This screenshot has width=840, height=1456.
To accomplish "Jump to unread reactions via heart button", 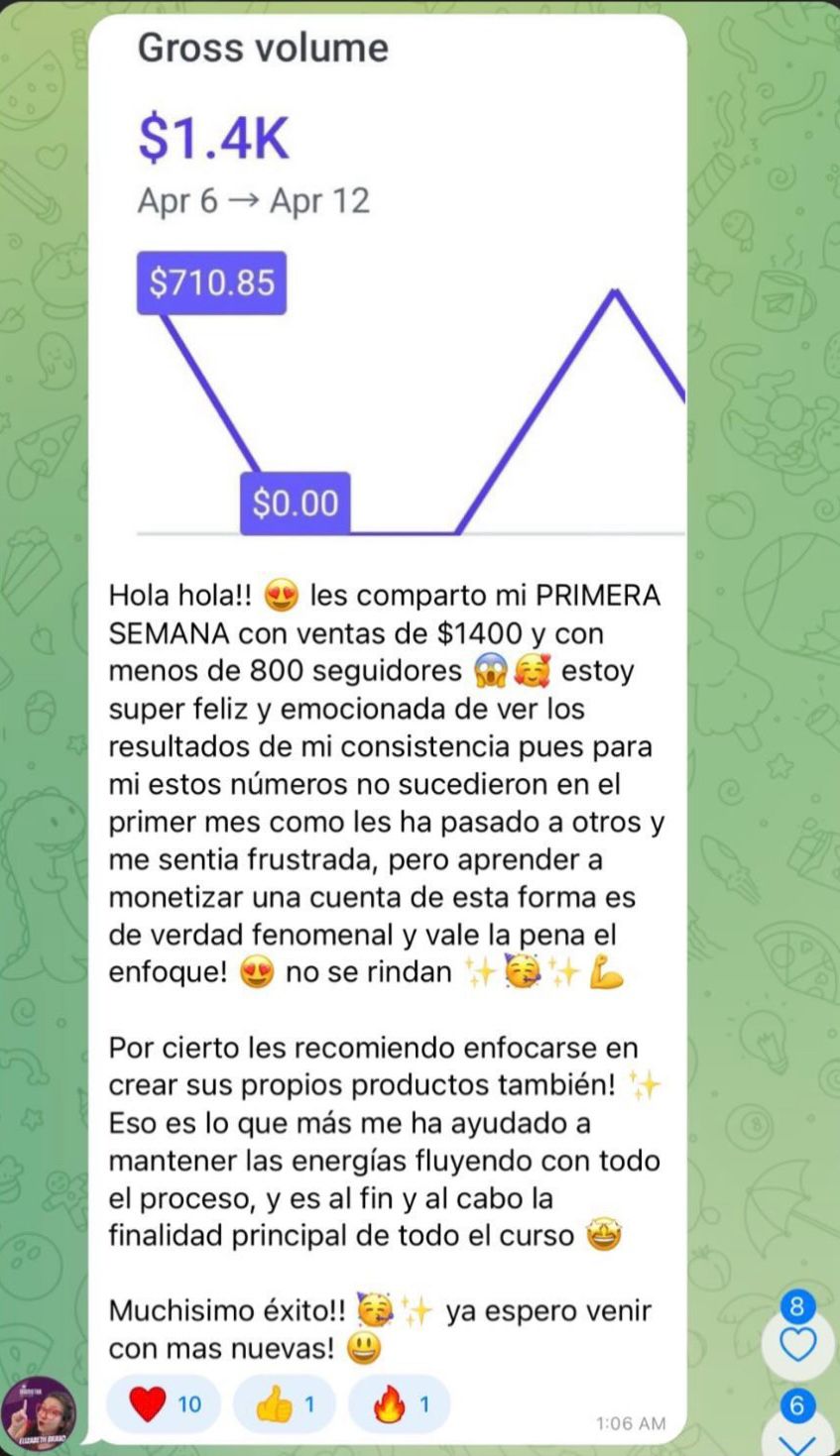I will pyautogui.click(x=797, y=1345).
